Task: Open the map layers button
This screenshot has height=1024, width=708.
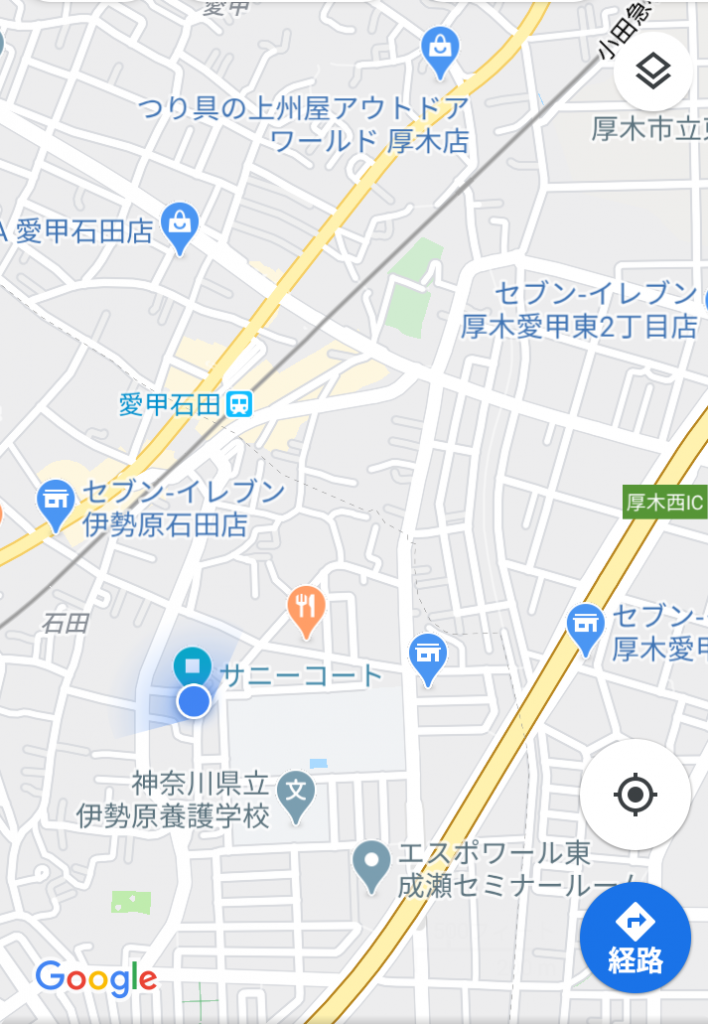Action: (652, 72)
